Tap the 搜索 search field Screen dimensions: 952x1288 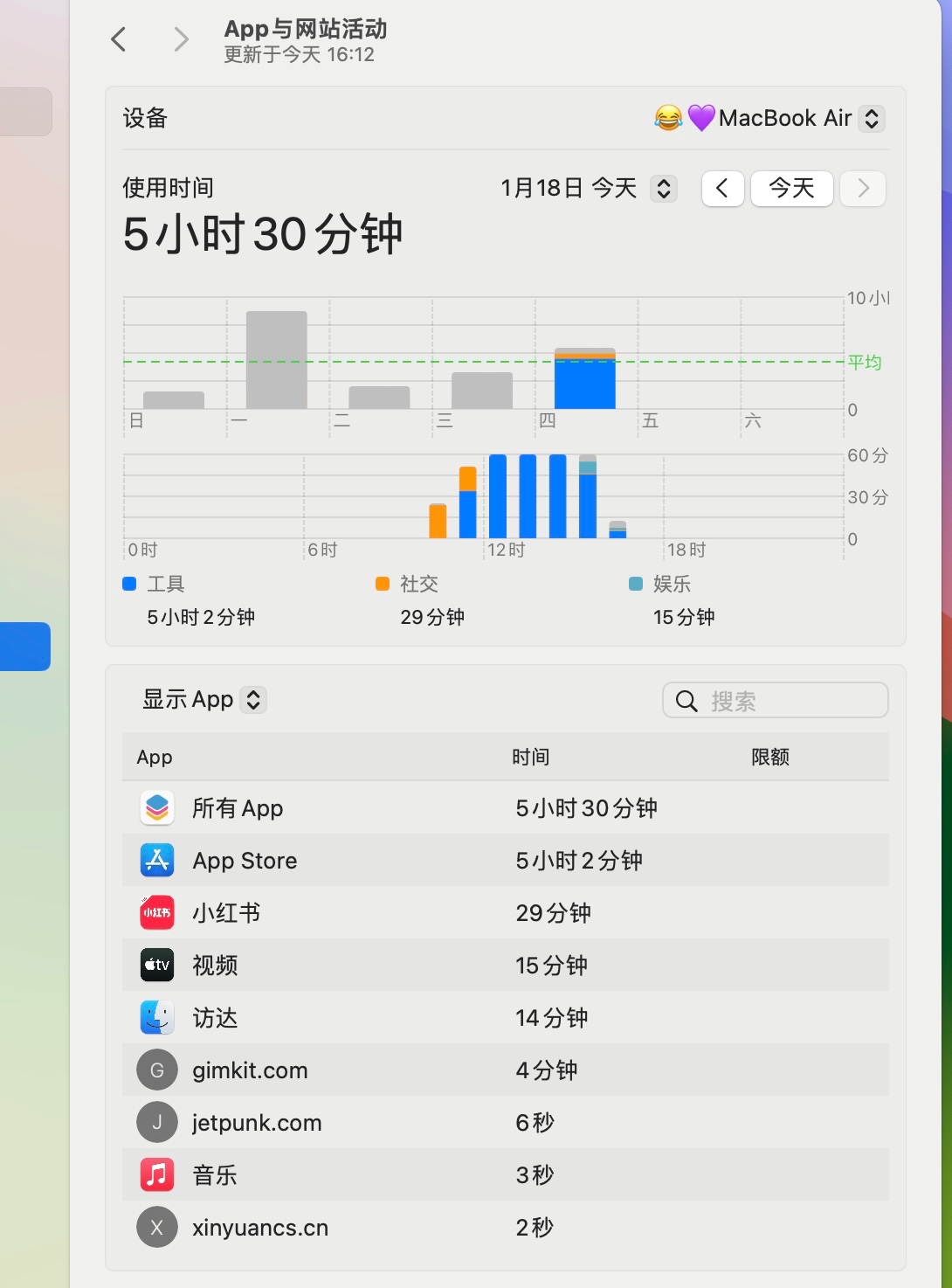pyautogui.click(x=776, y=701)
